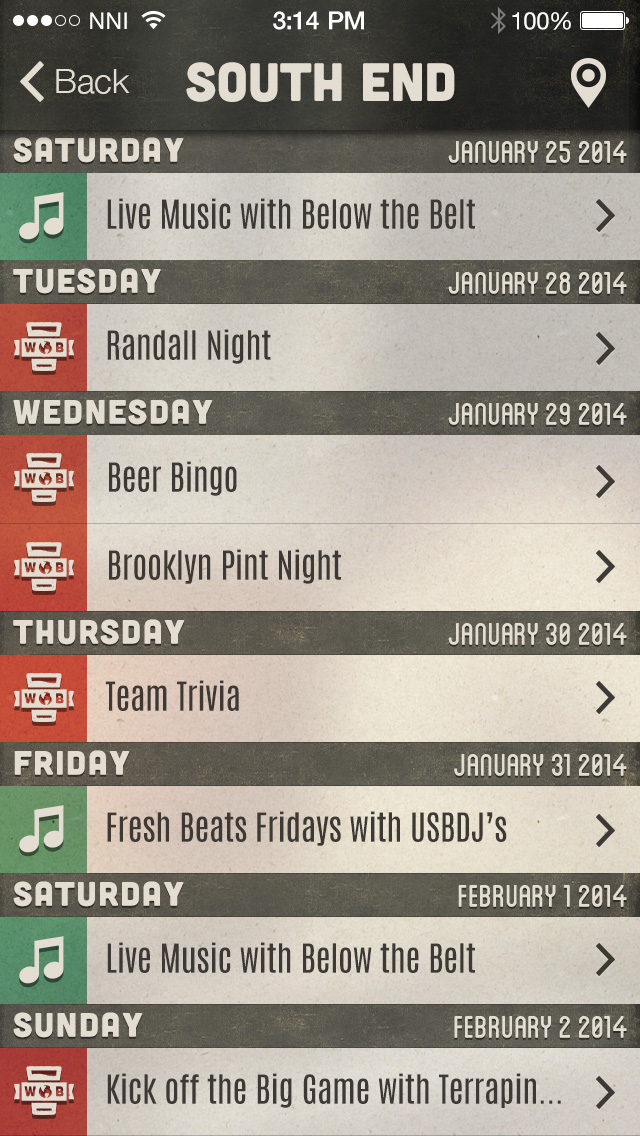Go back to the previous screen
The image size is (640, 1136).
74,81
